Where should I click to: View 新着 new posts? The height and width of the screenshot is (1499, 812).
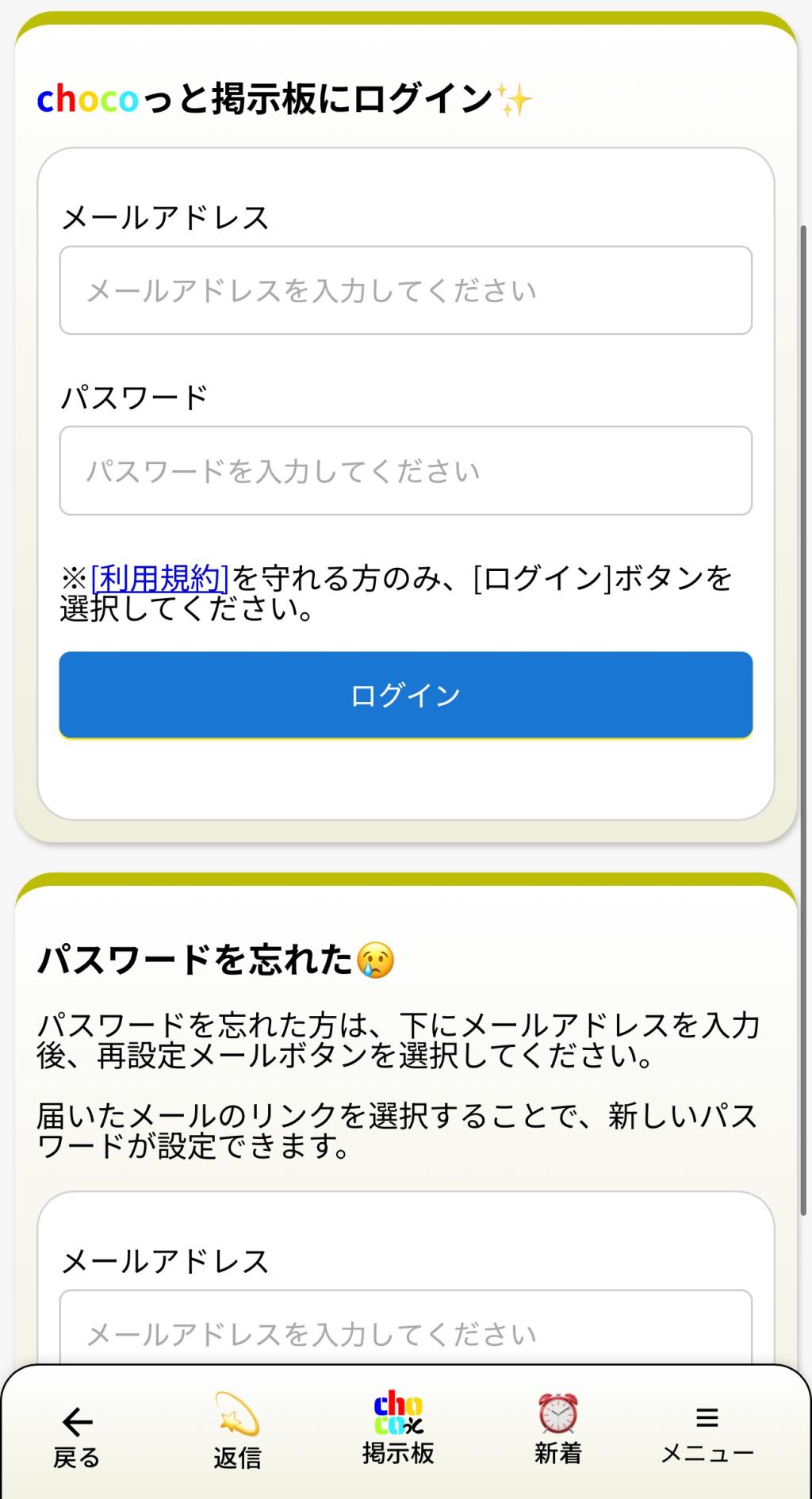click(558, 1432)
